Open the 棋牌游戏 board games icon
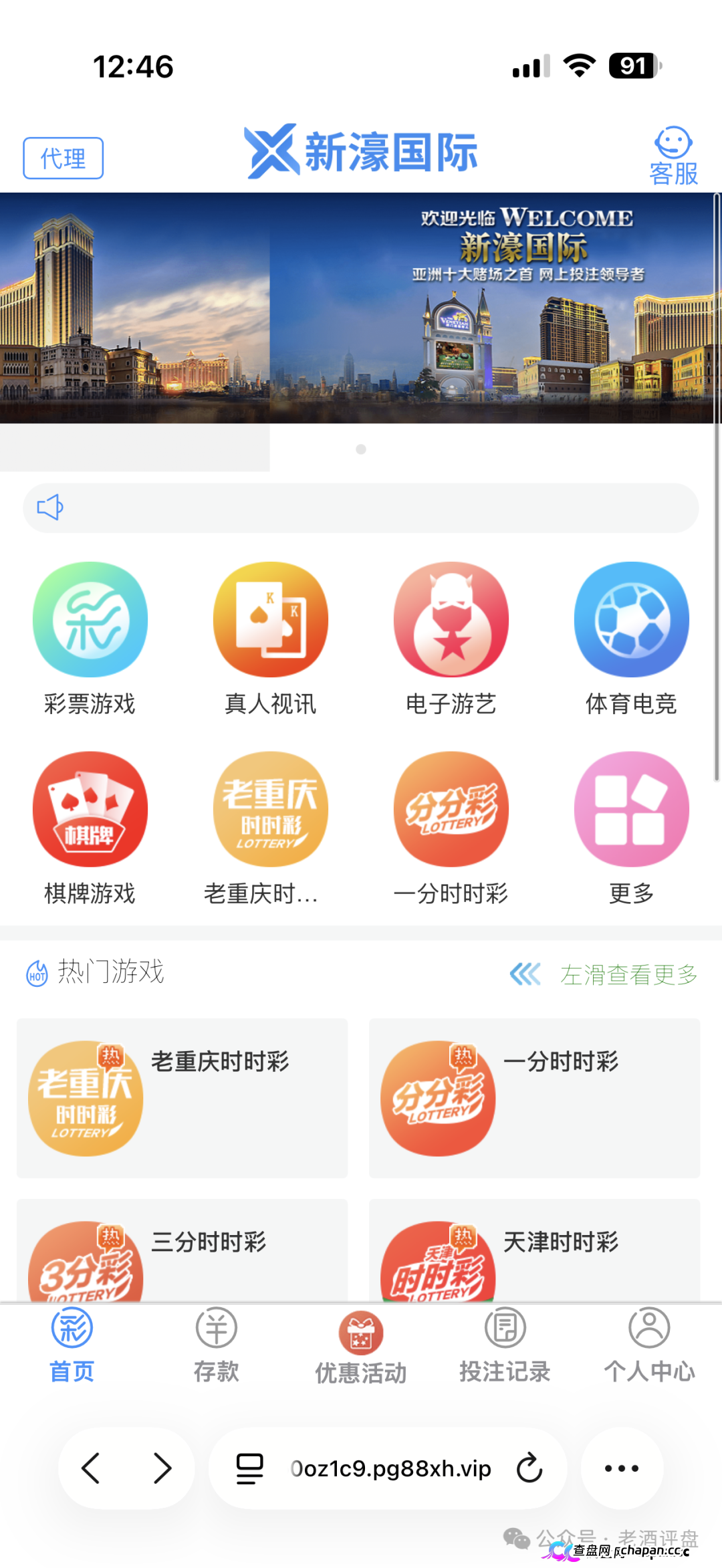Viewport: 722px width, 1568px height. 90,809
